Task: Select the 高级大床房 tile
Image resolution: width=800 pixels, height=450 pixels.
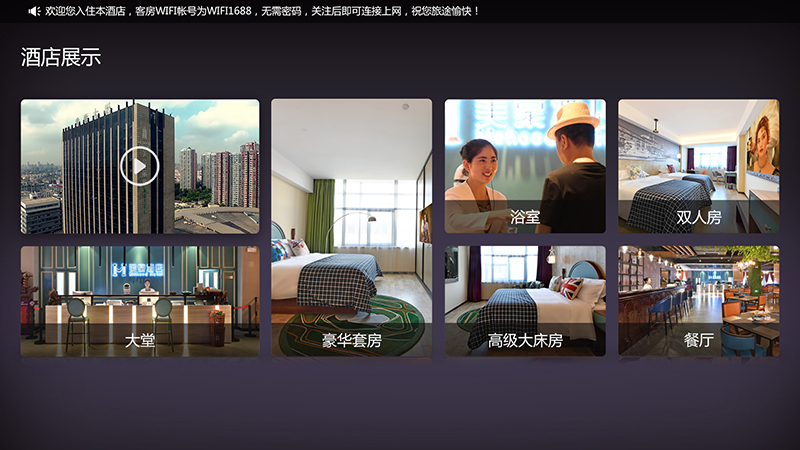Action: pyautogui.click(x=525, y=302)
